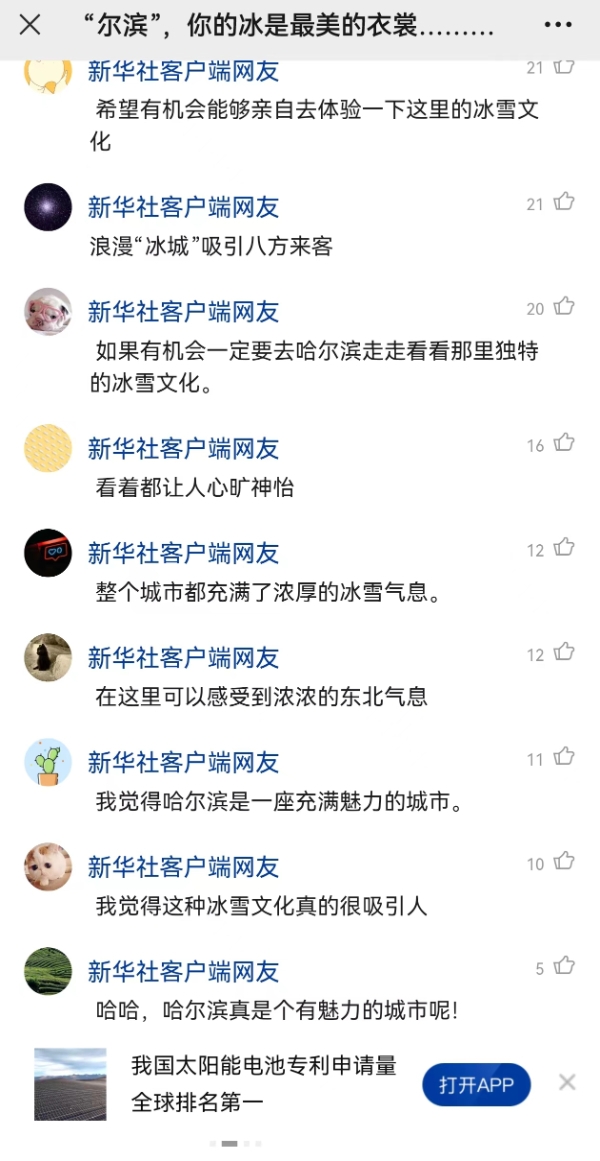Like the comment '看着都让人心旷神怡'
The width and height of the screenshot is (600, 1161).
tap(564, 443)
